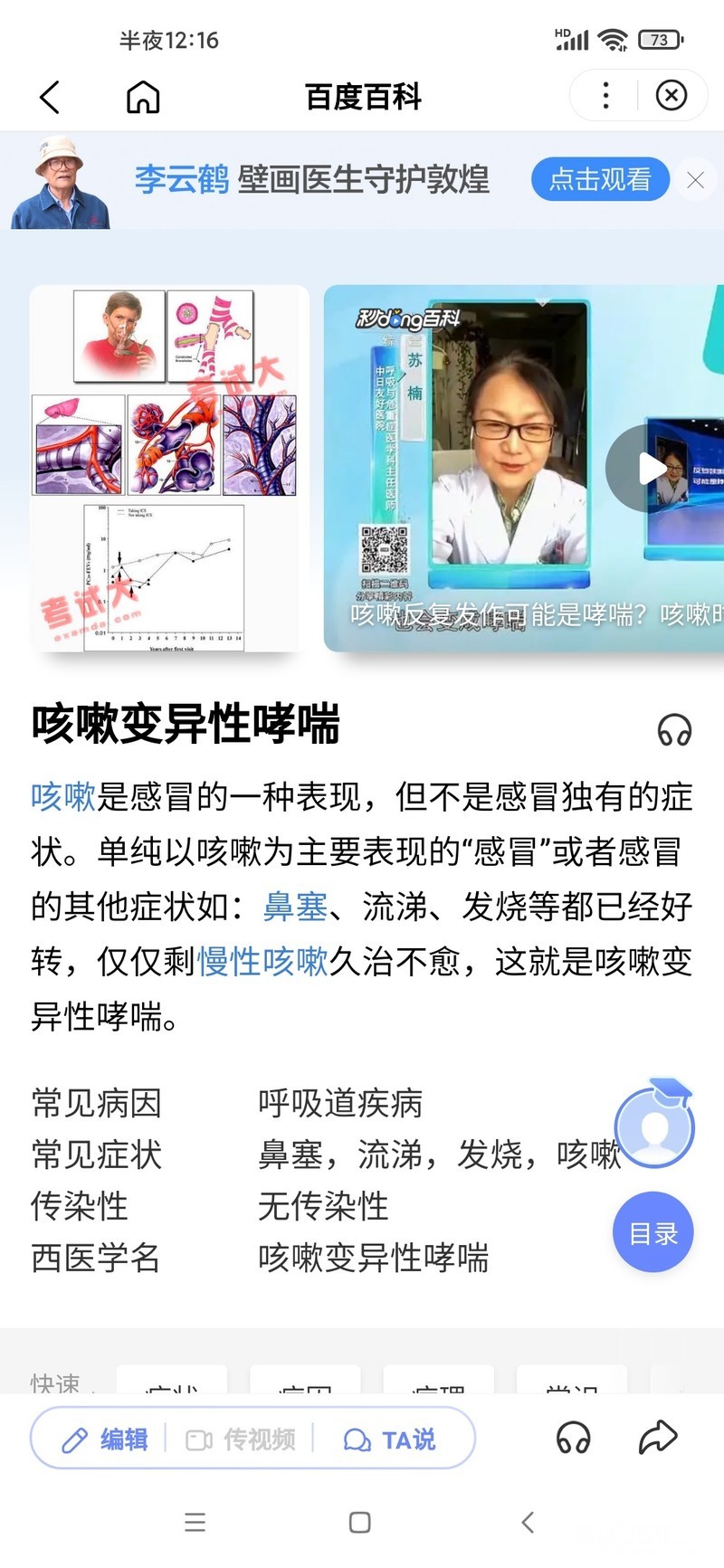This screenshot has height=1568, width=724.
Task: Open the floating avatar assistant button
Action: click(x=654, y=1126)
